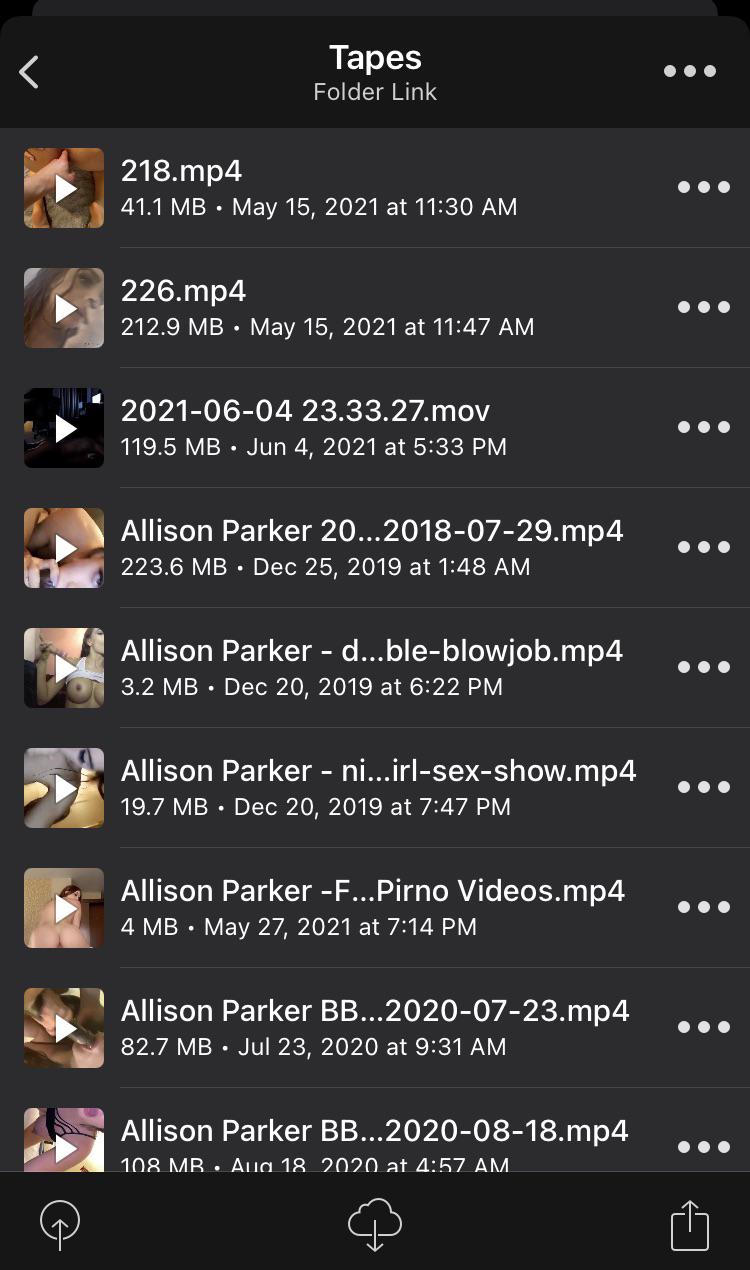Open the file 226.mp4
The width and height of the screenshot is (750, 1270).
pos(375,307)
